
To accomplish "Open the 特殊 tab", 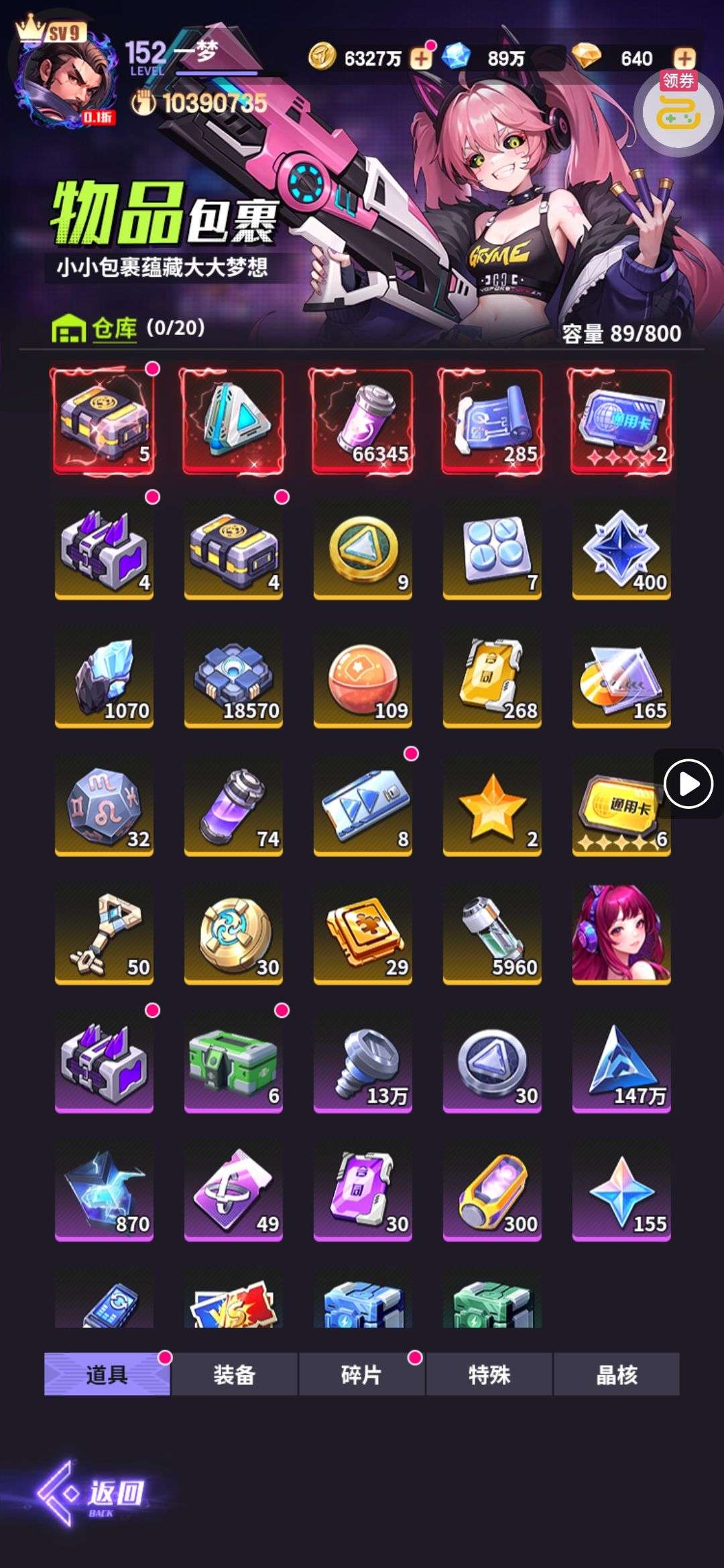I will [489, 1374].
